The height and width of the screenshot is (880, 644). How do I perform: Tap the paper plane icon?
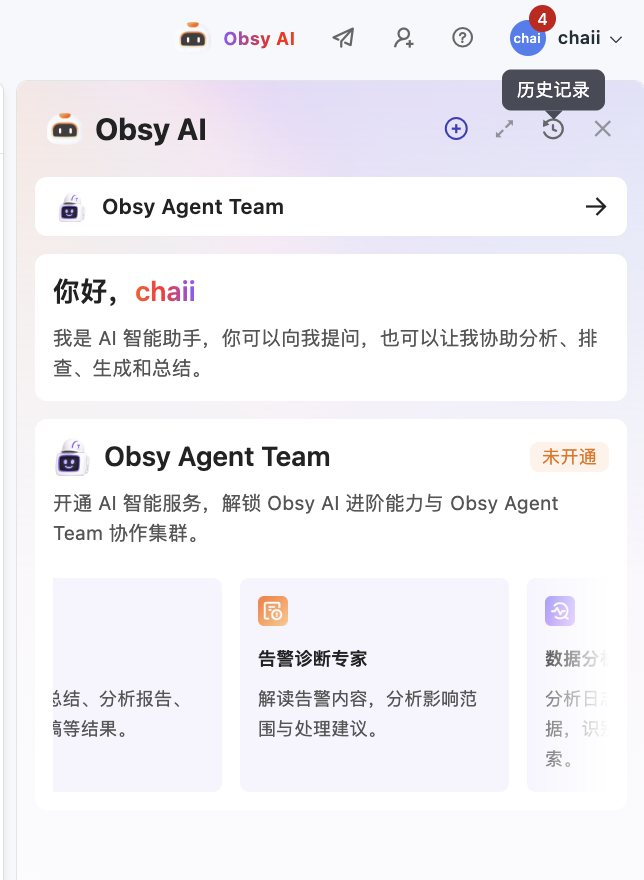pos(343,38)
